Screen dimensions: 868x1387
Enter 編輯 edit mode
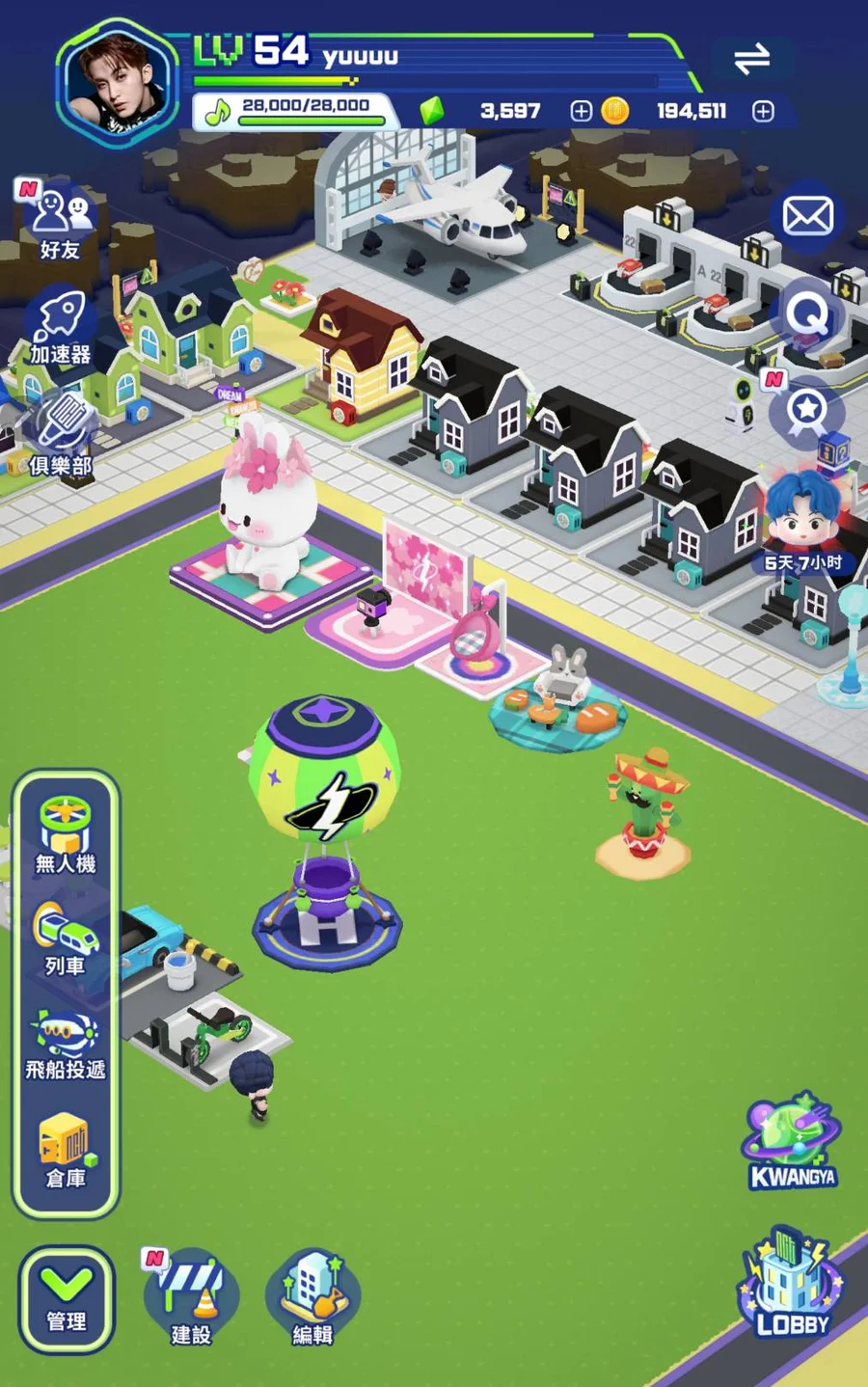coord(312,1297)
